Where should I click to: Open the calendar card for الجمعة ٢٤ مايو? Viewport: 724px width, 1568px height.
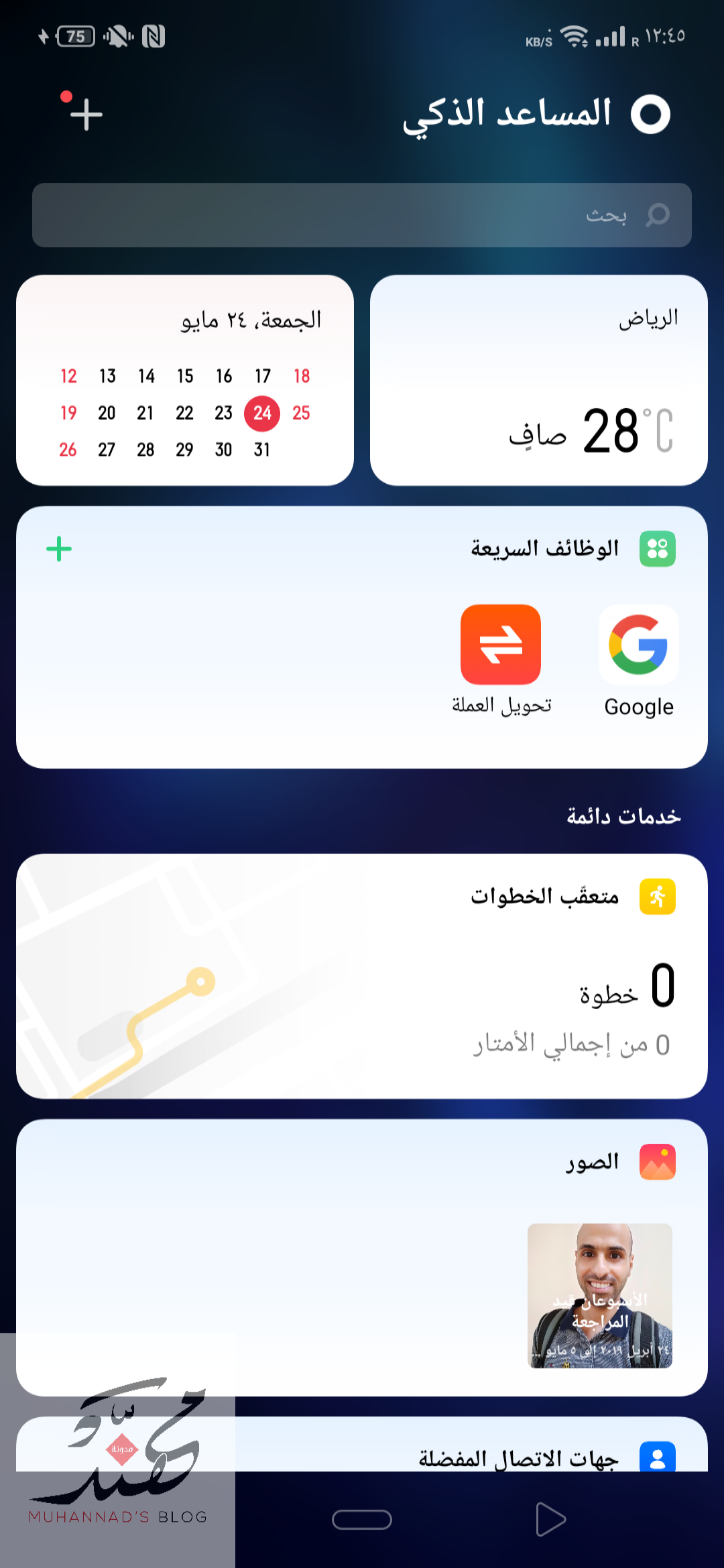coord(185,380)
